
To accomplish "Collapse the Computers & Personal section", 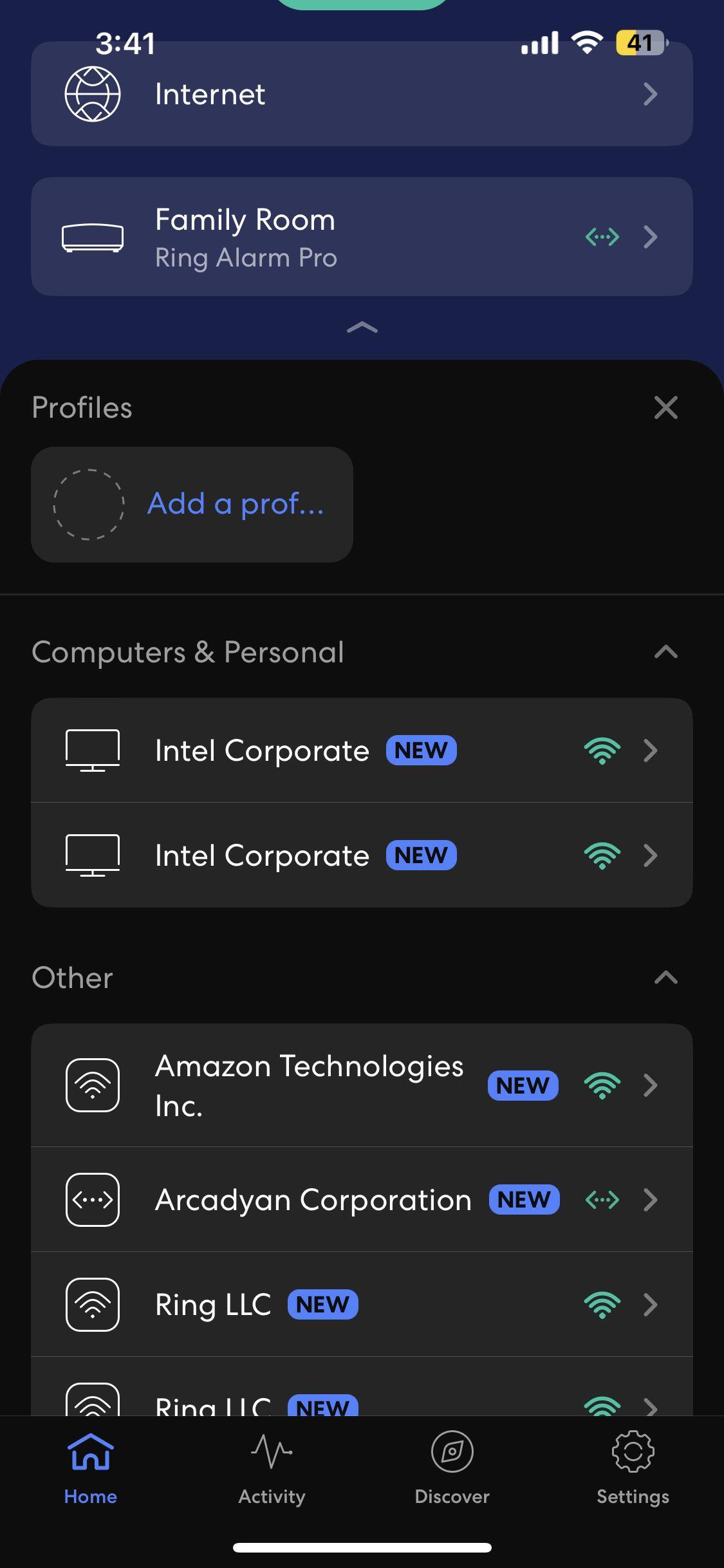I will point(667,652).
